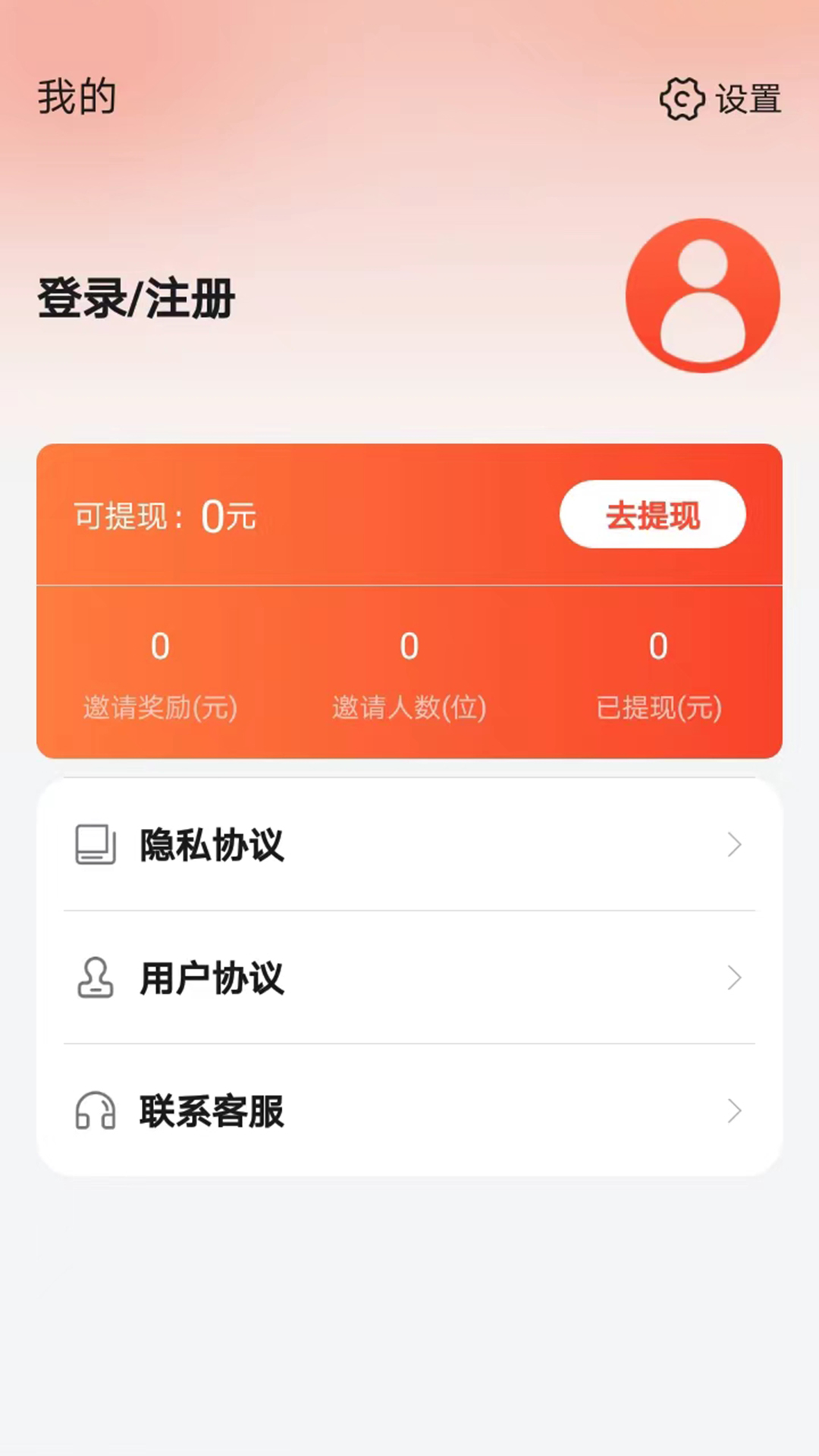
Task: Open the 设置 gear icon
Action: click(x=681, y=99)
